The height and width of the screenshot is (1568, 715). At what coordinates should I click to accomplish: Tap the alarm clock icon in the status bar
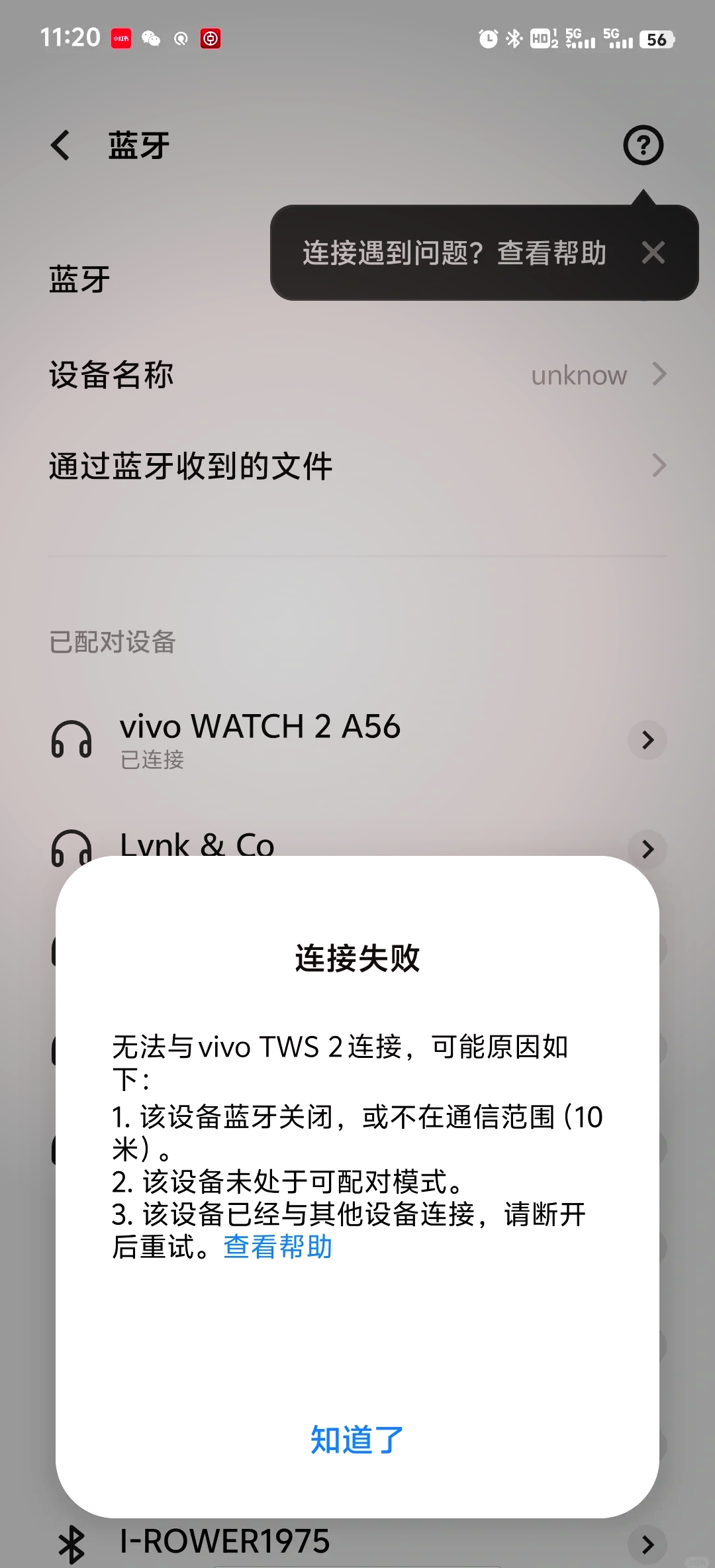pyautogui.click(x=485, y=39)
